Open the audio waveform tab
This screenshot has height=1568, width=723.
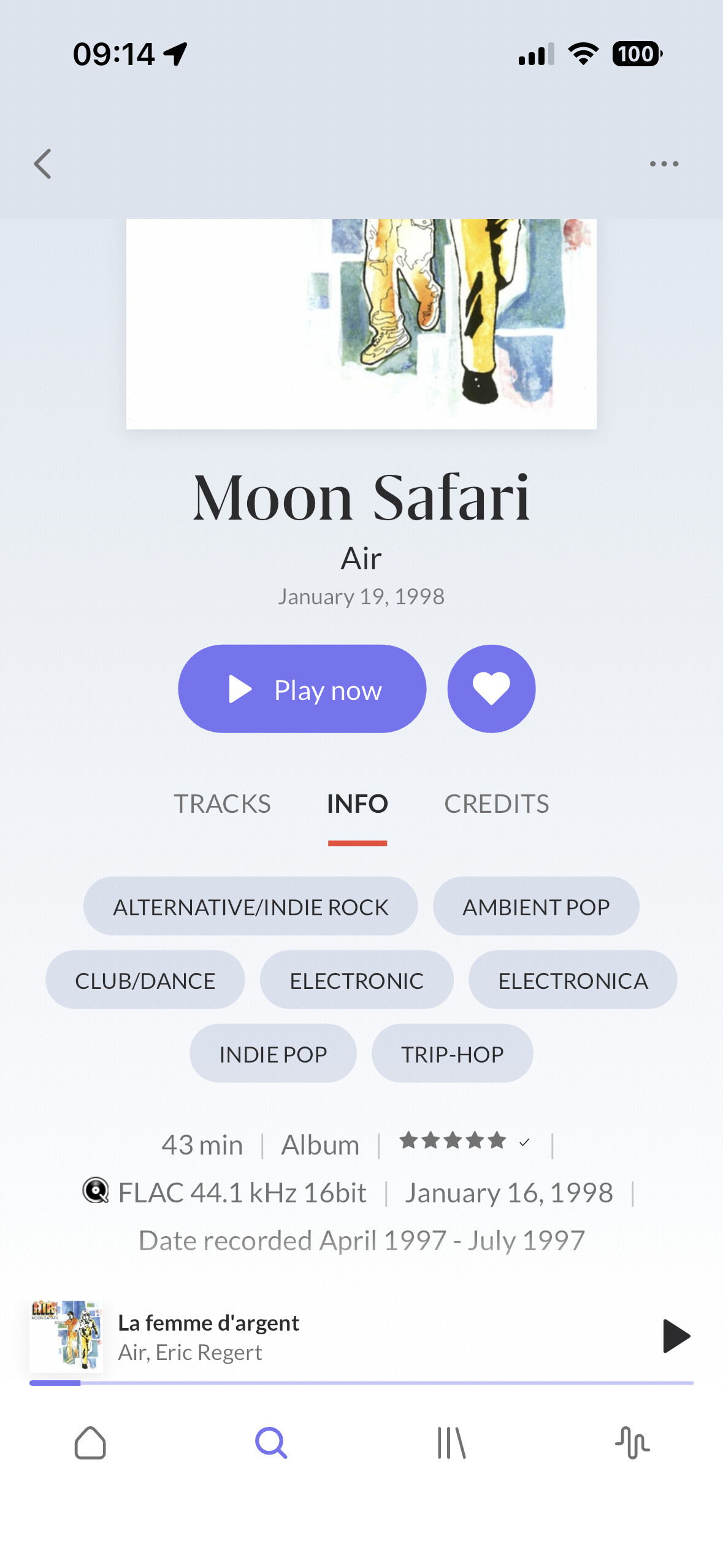pyautogui.click(x=632, y=1442)
